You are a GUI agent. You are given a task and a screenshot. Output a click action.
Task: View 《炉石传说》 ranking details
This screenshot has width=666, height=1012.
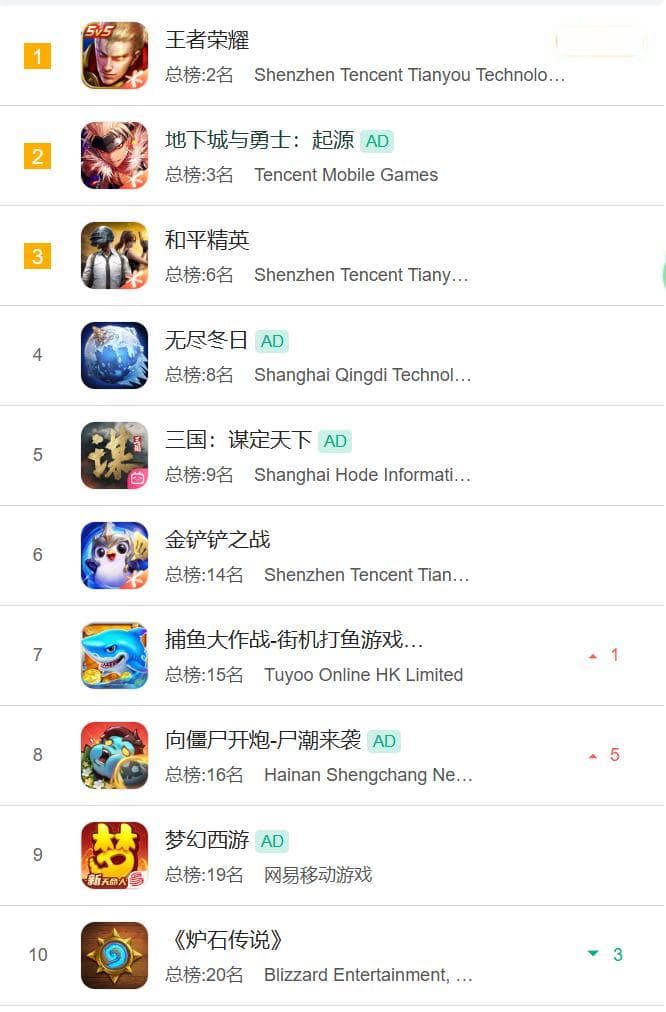[226, 941]
